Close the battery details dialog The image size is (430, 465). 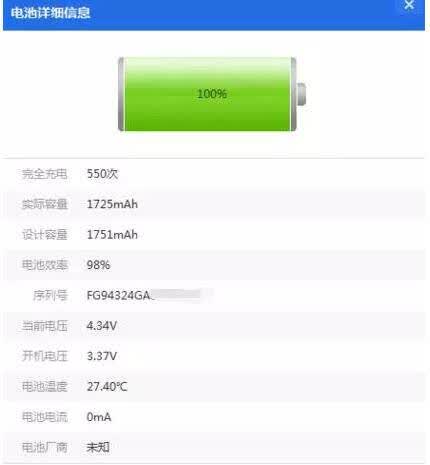[x=409, y=5]
